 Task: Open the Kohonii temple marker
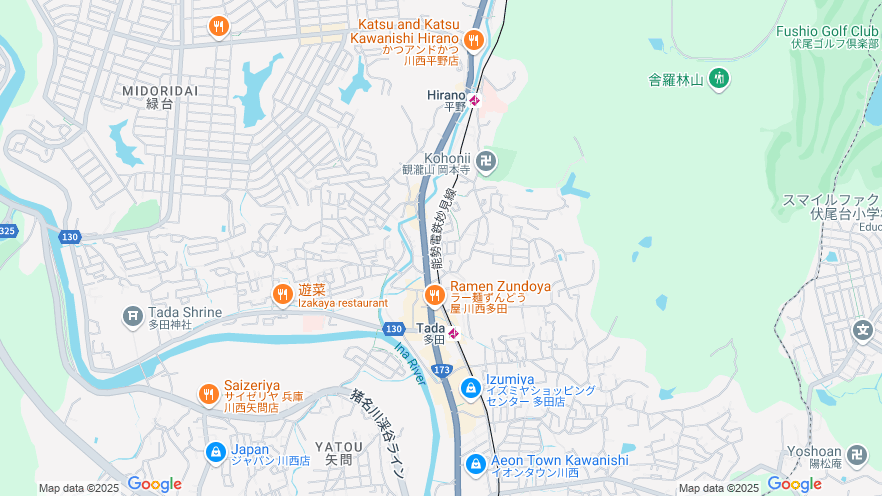486,159
